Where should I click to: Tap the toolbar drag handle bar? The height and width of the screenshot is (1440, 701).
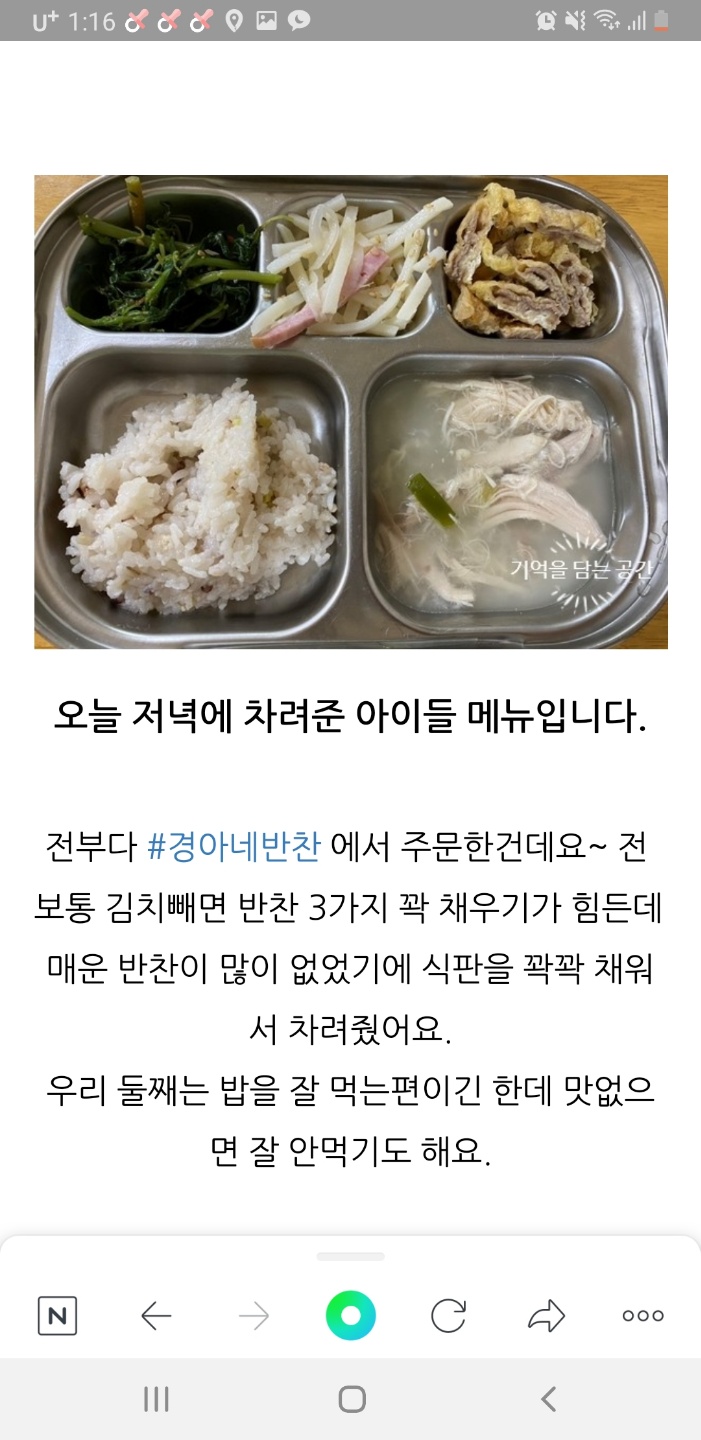pos(350,1256)
